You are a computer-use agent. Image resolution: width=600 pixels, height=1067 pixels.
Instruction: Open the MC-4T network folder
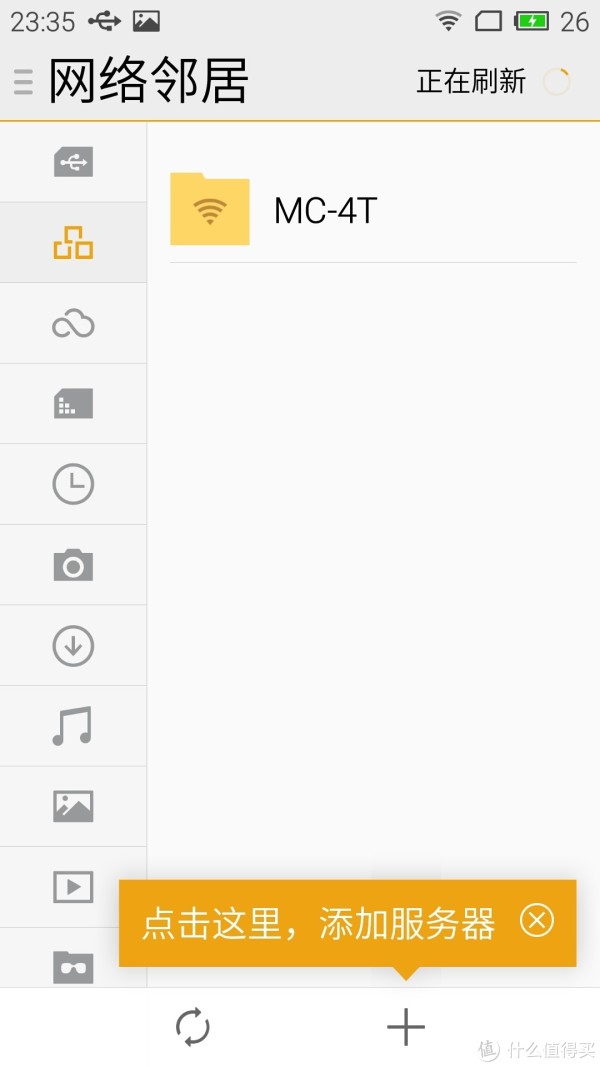pyautogui.click(x=373, y=210)
